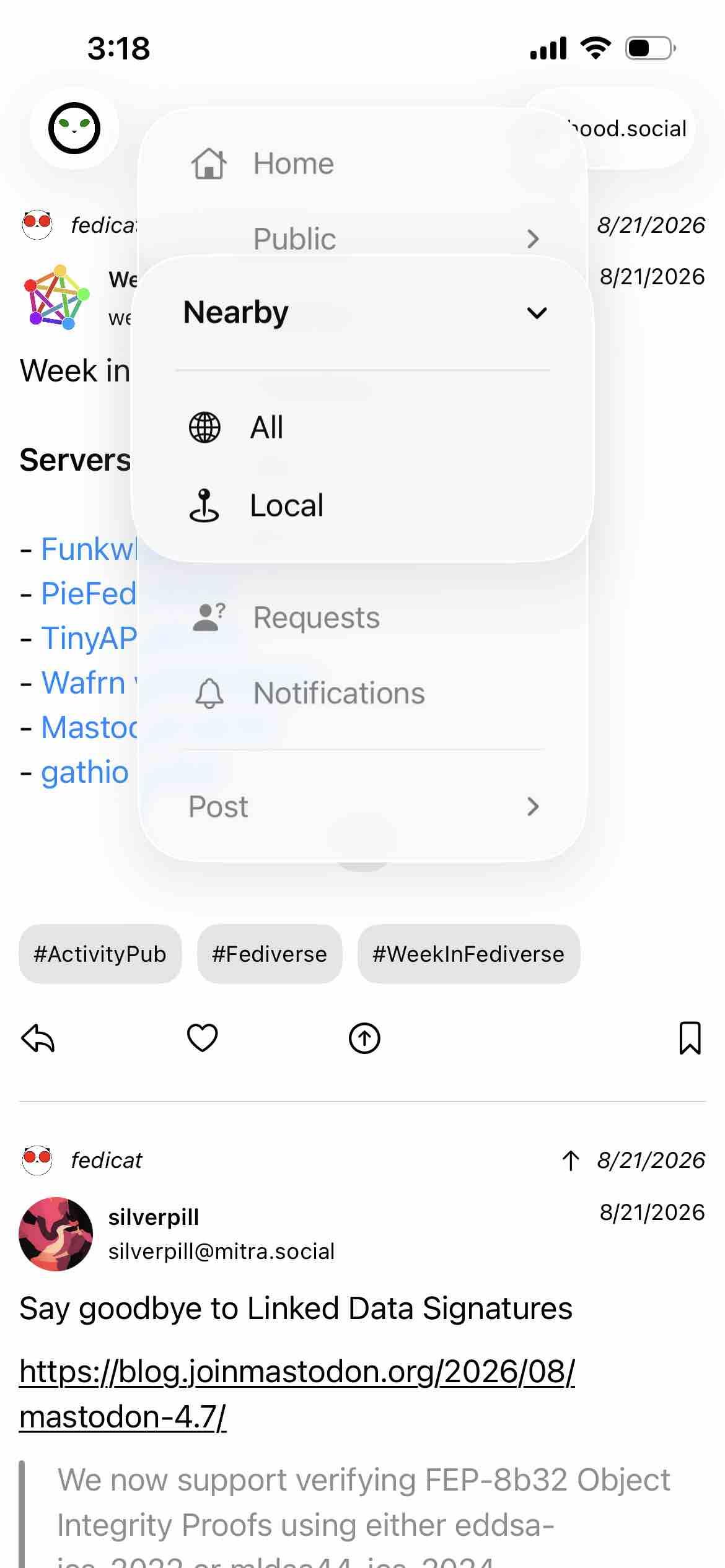This screenshot has height=1568, width=725.
Task: Open Requests from the menu
Action: pyautogui.click(x=364, y=617)
